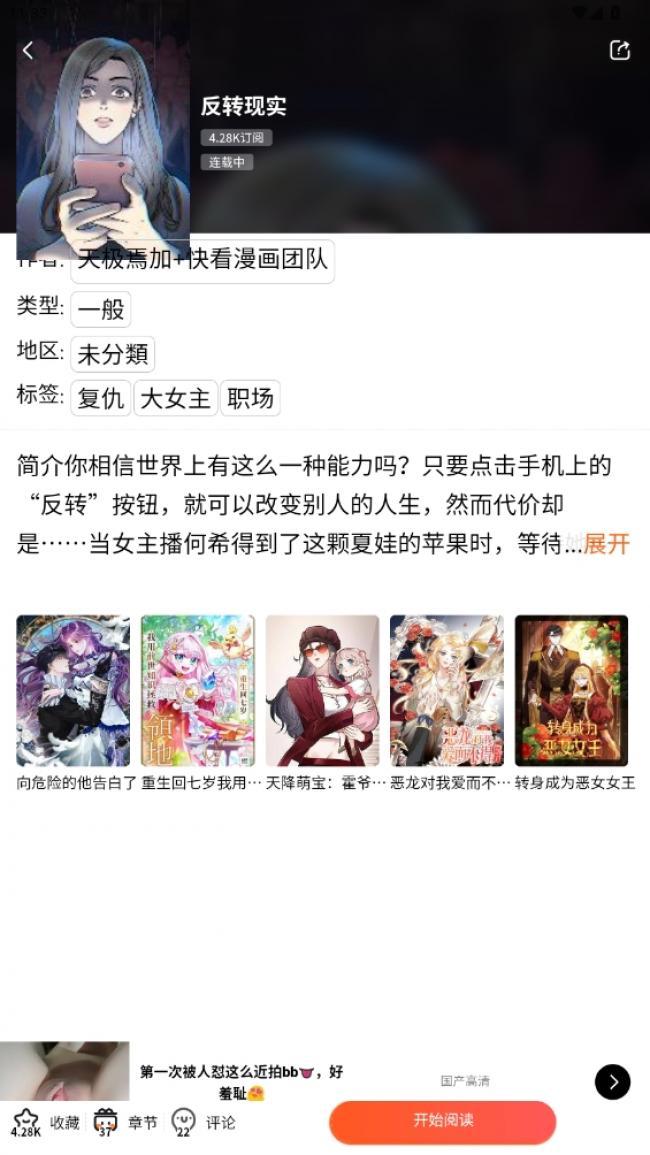Open the 重生回七岁 comic cover
The width and height of the screenshot is (650, 1155).
(x=197, y=691)
